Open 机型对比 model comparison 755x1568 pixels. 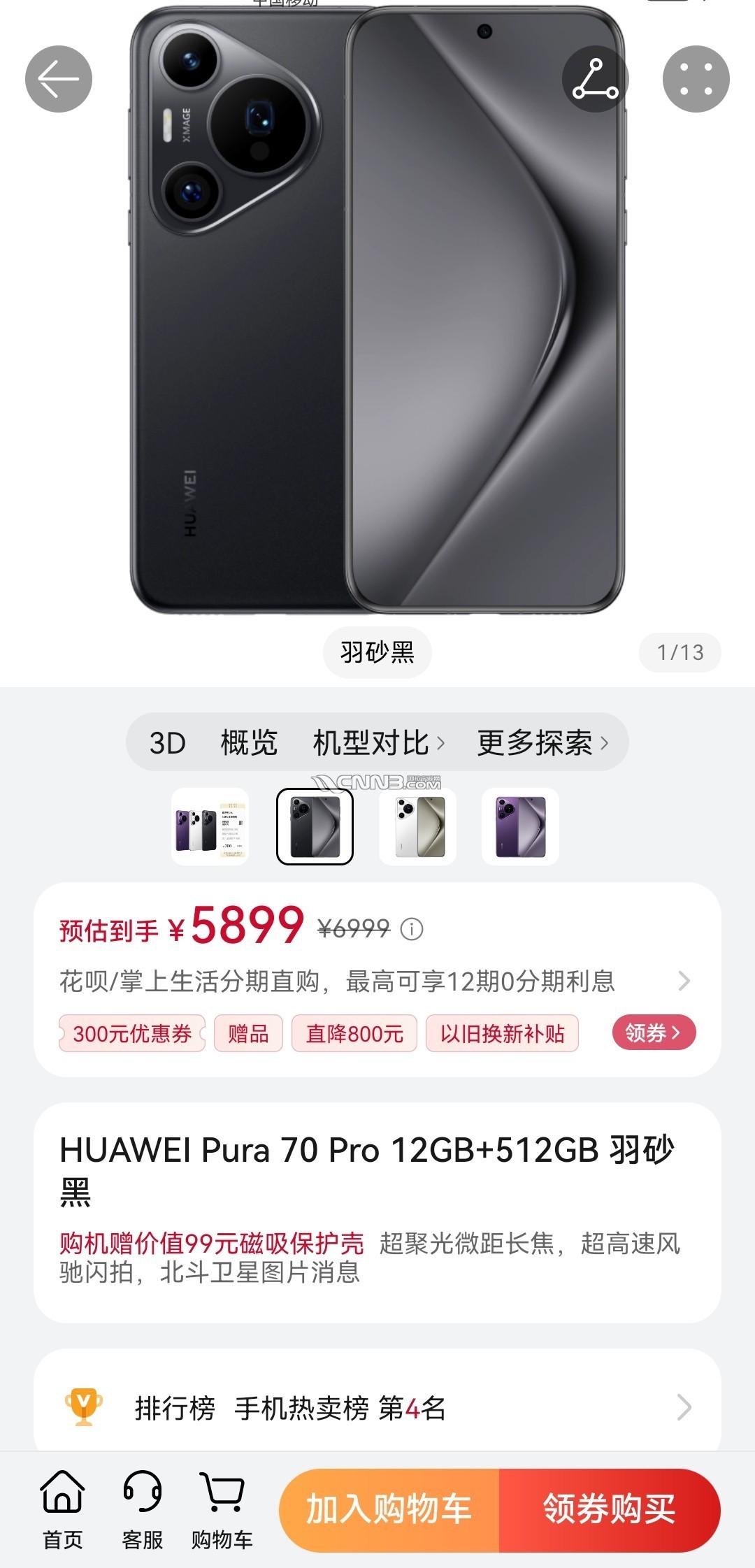click(377, 743)
